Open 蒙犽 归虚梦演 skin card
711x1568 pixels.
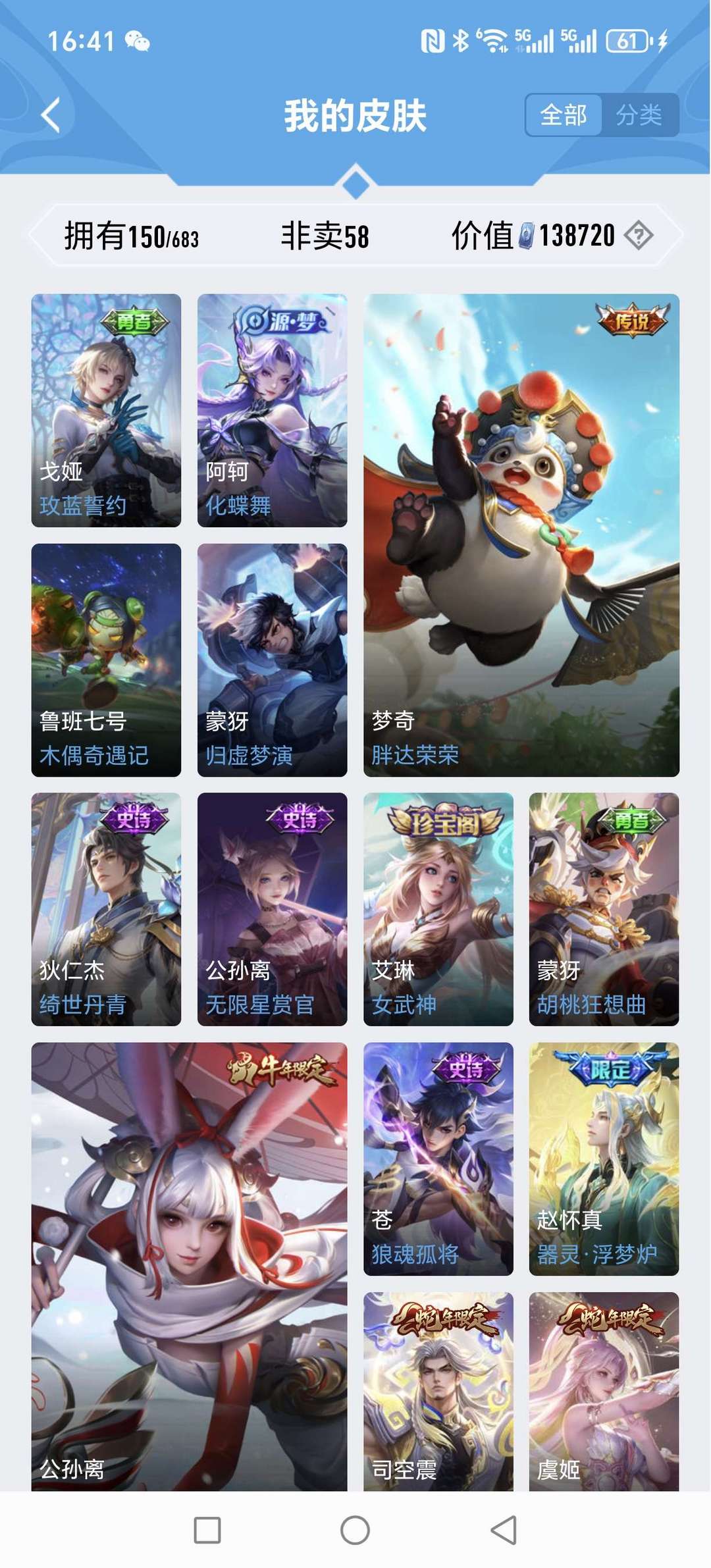[272, 660]
